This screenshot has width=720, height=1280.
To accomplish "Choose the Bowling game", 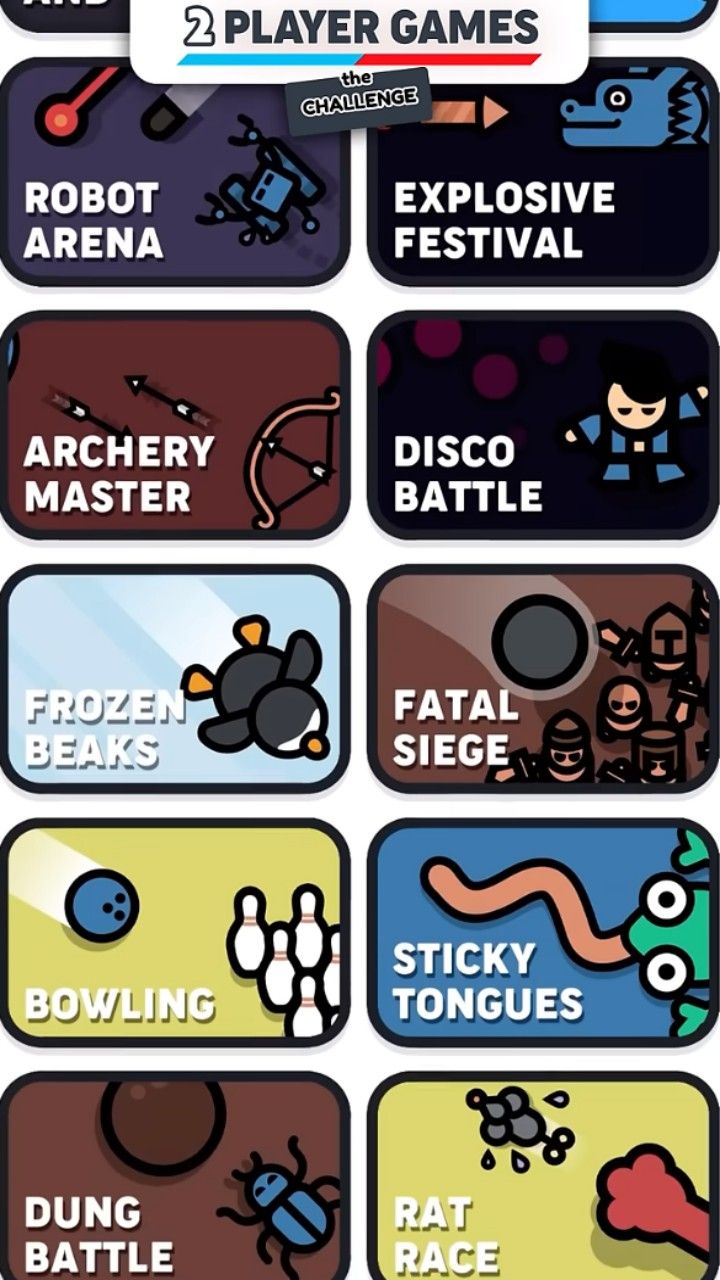I will tap(175, 933).
